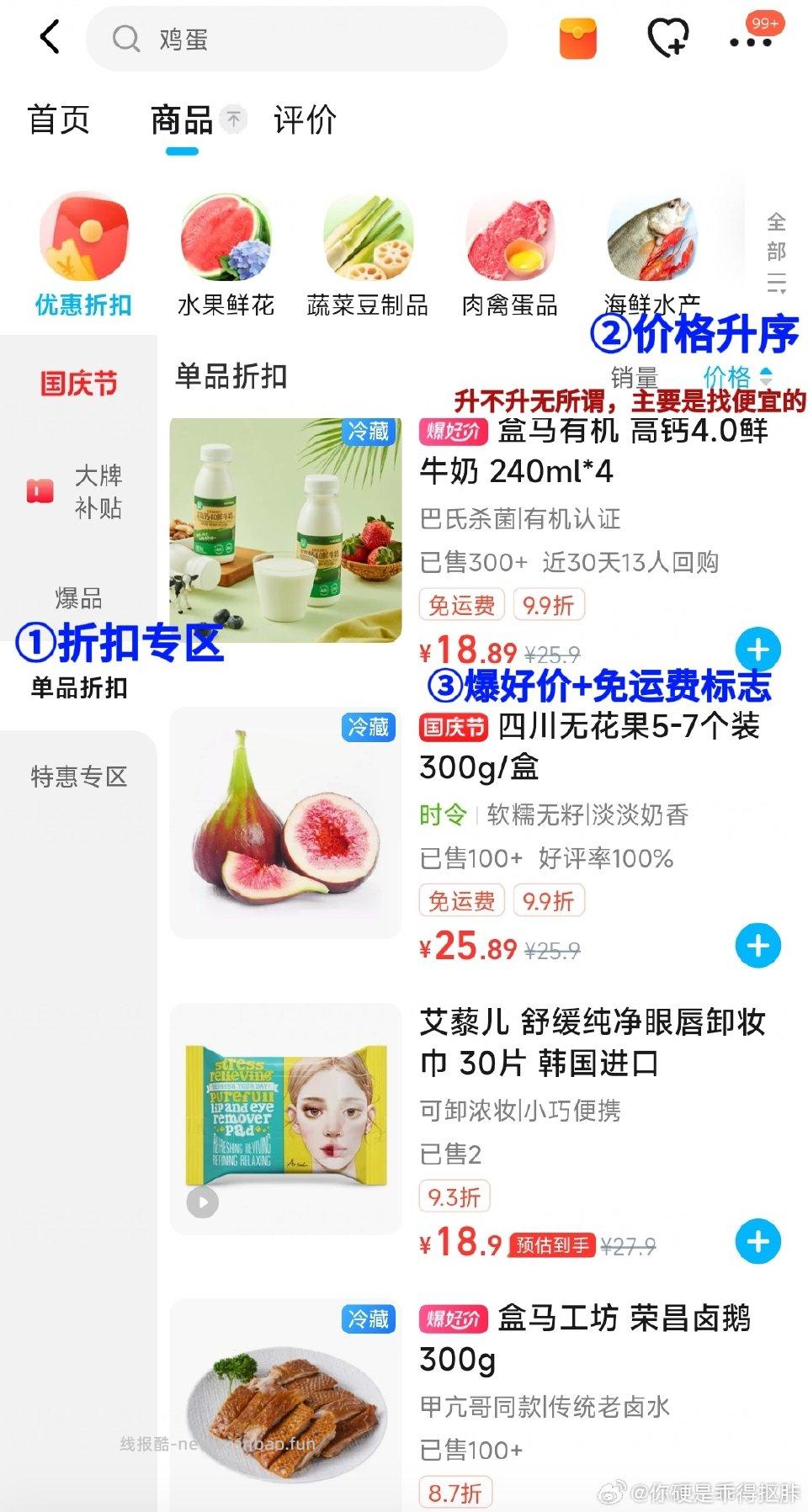Open the red envelope icon in the top bar
The width and height of the screenshot is (808, 1512).
pos(577,37)
